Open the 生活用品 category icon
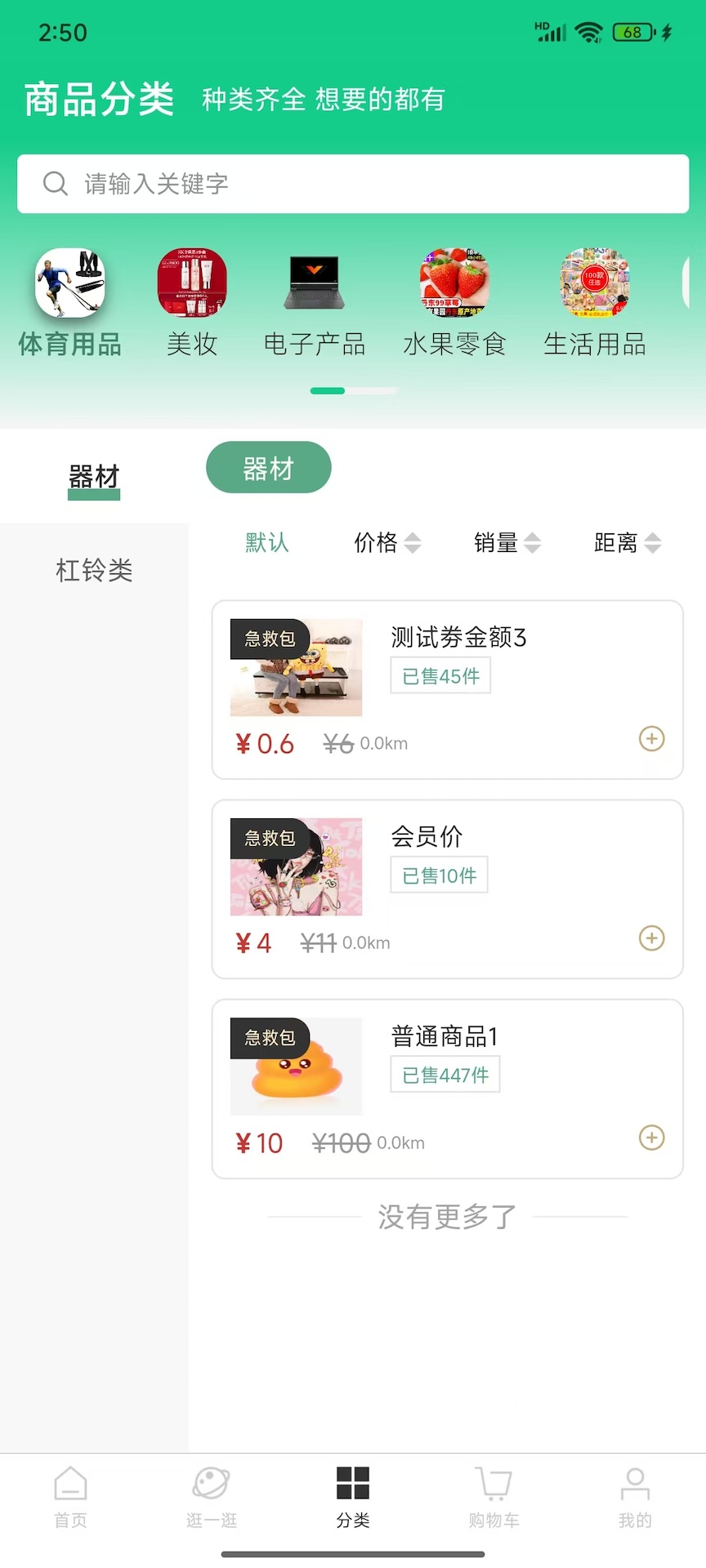The width and height of the screenshot is (706, 1568). tap(595, 283)
